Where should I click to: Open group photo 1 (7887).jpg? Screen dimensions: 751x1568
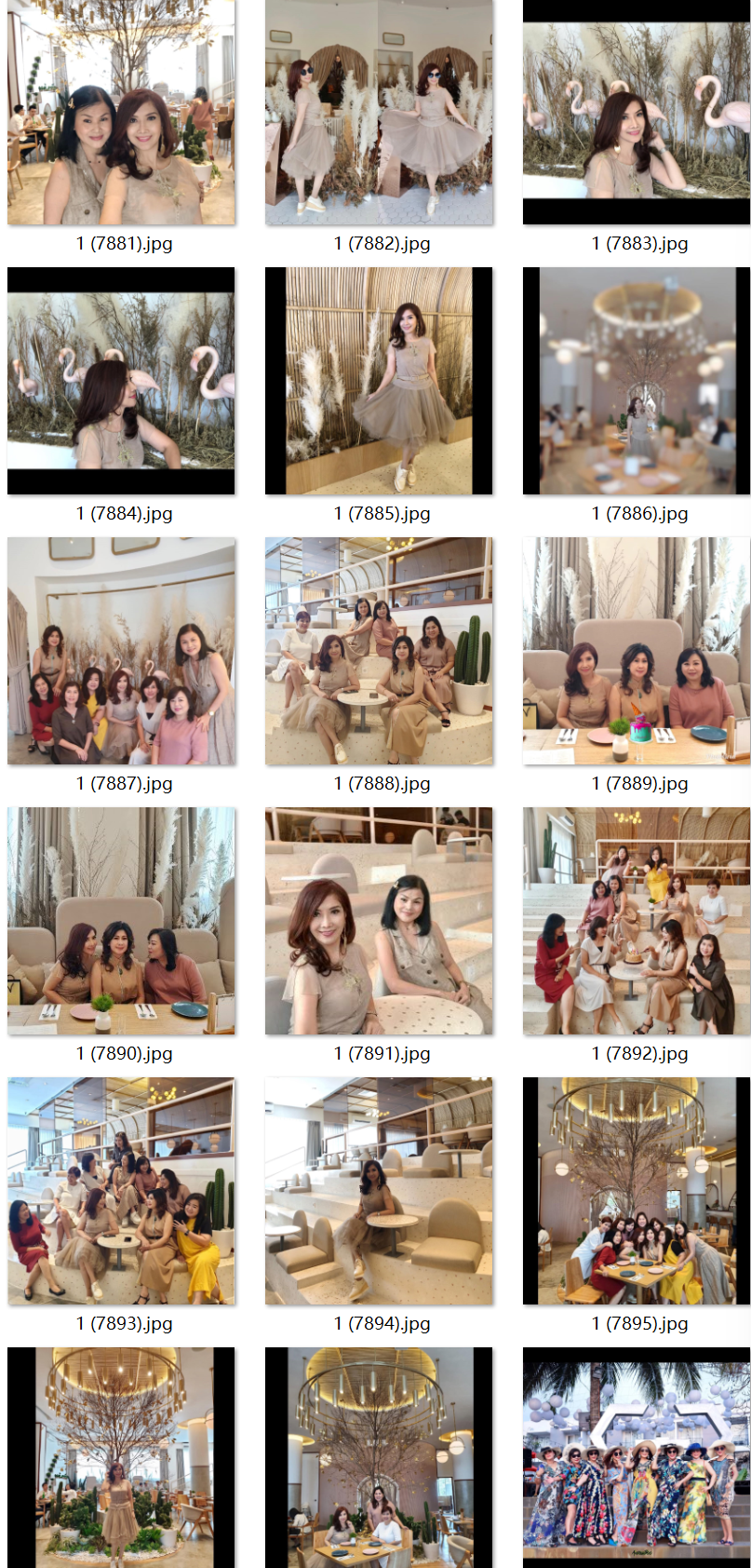(x=121, y=651)
